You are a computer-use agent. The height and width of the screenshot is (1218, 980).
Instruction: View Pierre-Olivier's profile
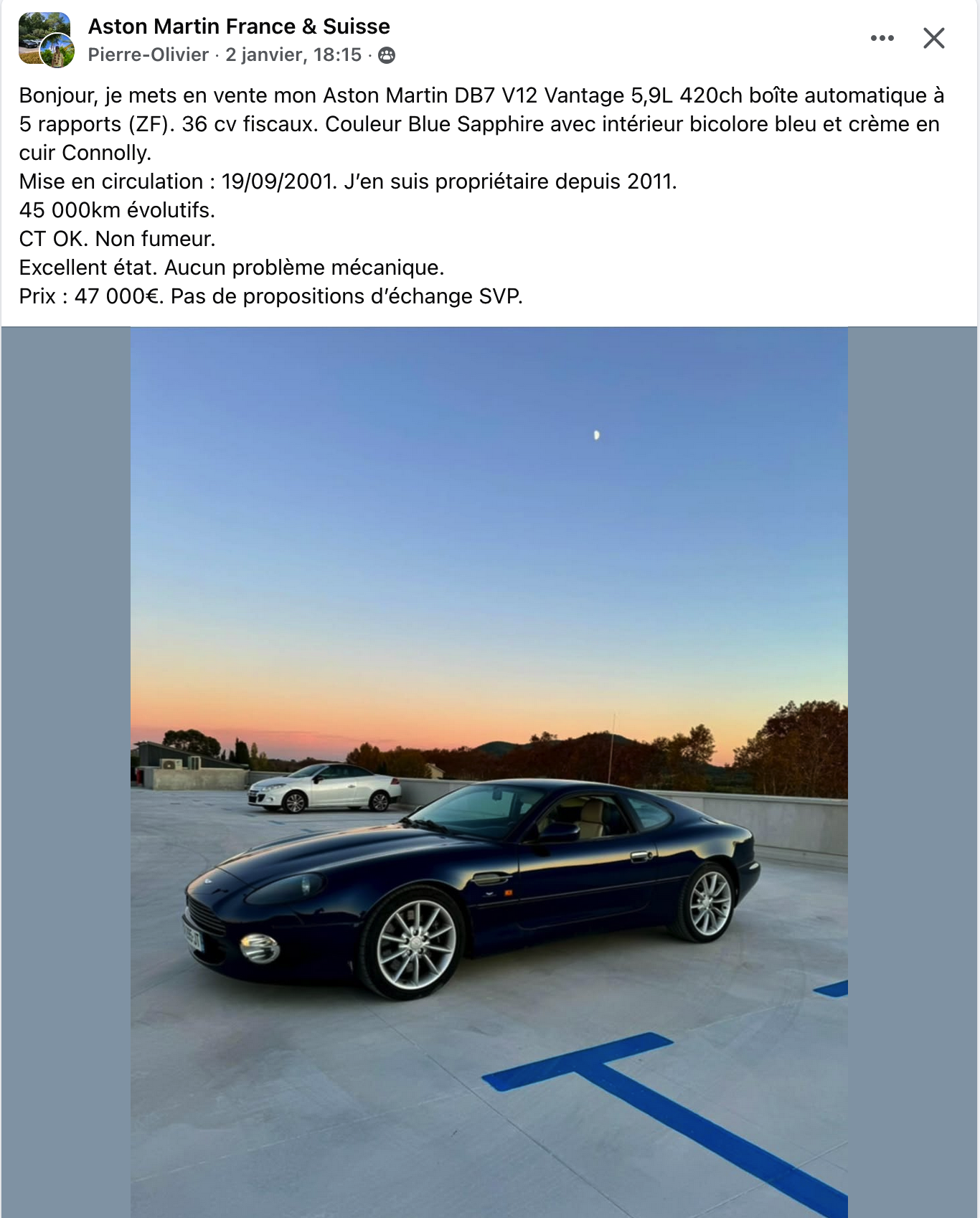(x=149, y=55)
